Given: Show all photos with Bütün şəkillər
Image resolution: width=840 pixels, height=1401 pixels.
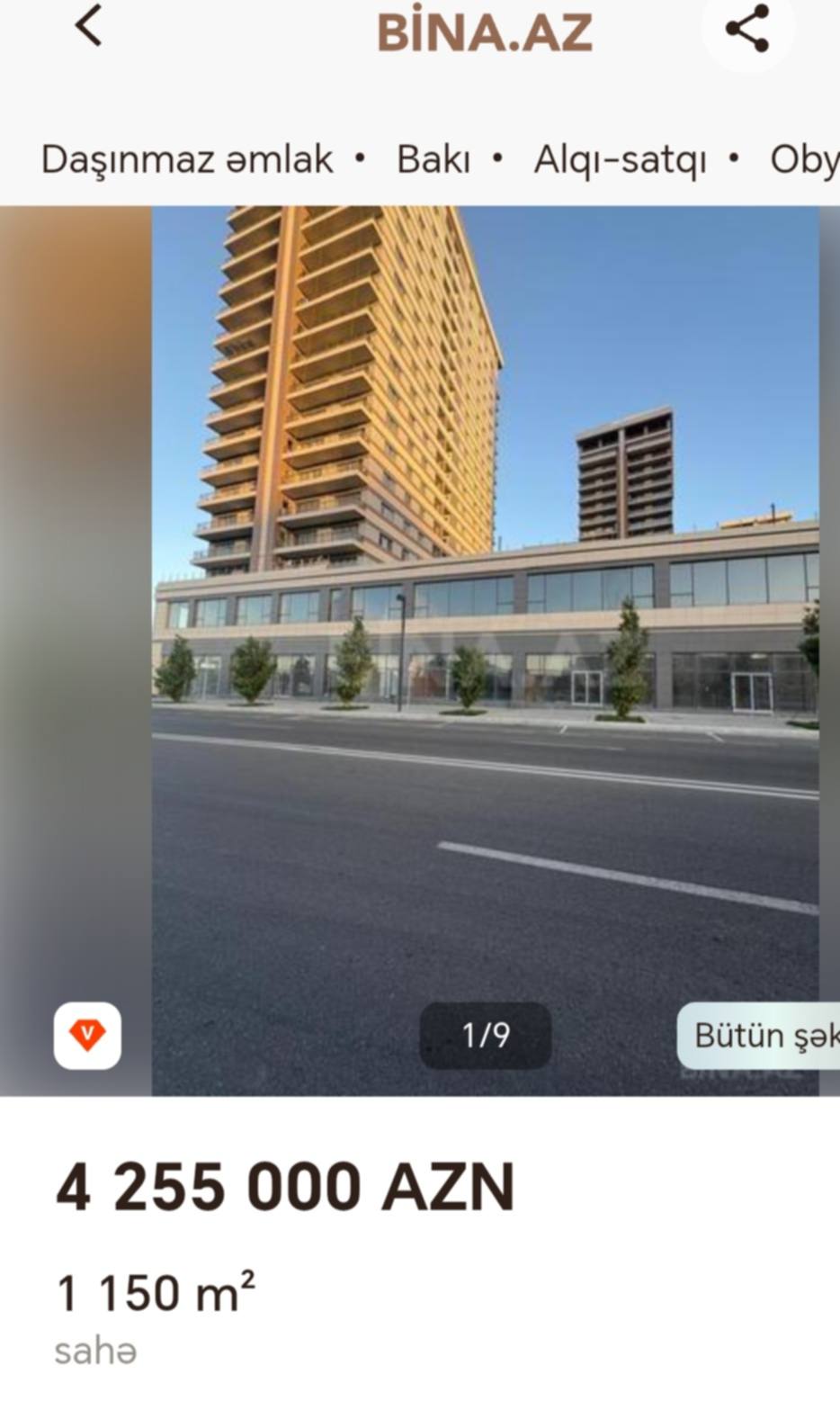Looking at the screenshot, I should [x=763, y=1035].
